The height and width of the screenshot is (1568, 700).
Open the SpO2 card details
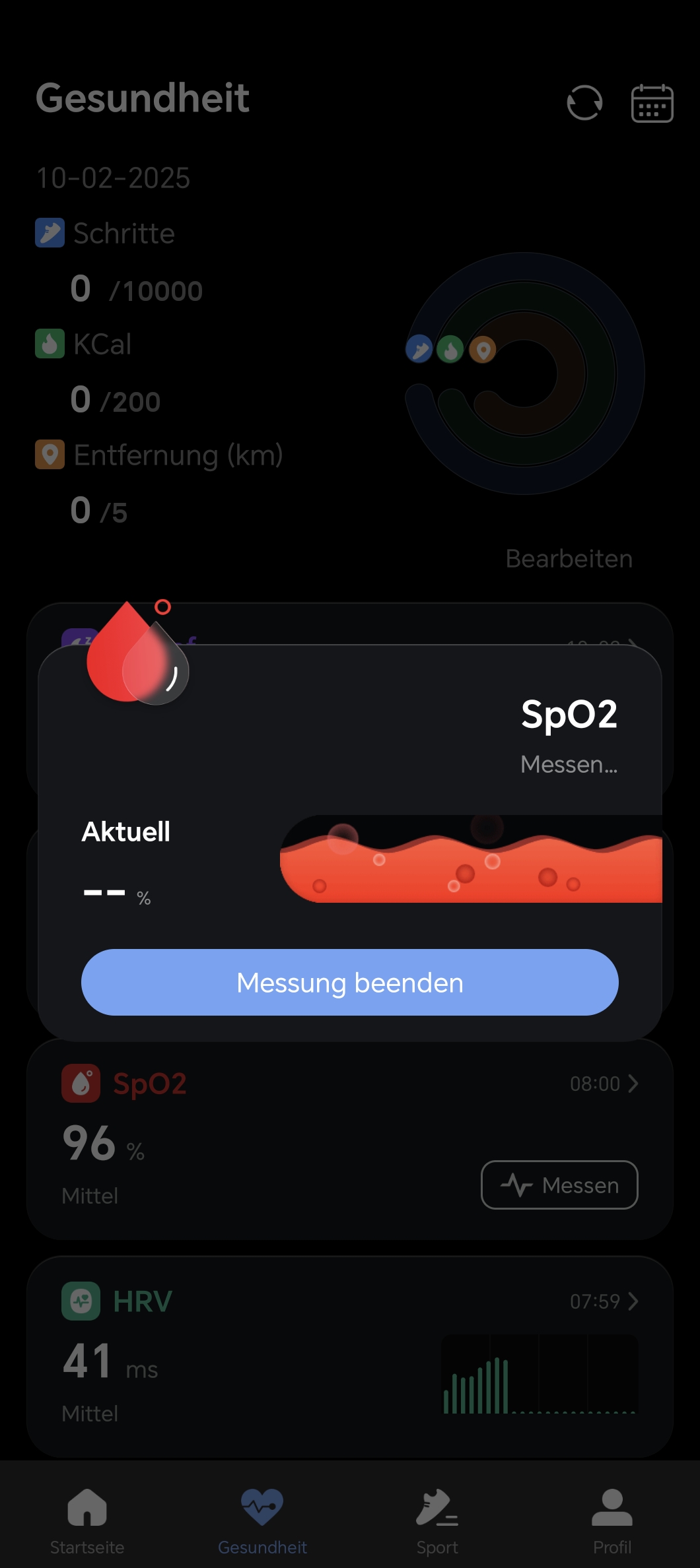tap(604, 1084)
